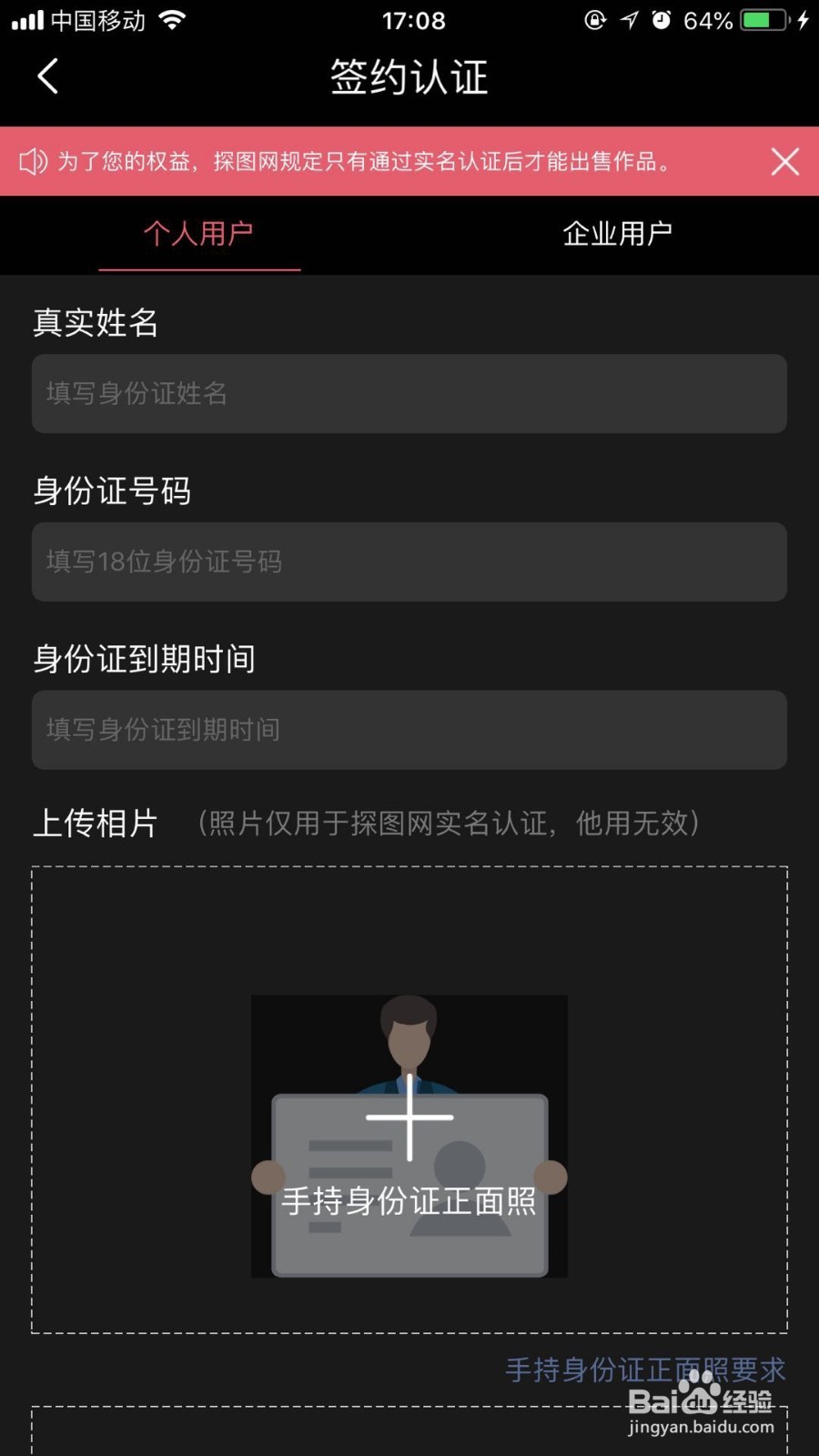Open the 填写身份证到期时间 date field
819x1456 pixels.
coord(409,729)
